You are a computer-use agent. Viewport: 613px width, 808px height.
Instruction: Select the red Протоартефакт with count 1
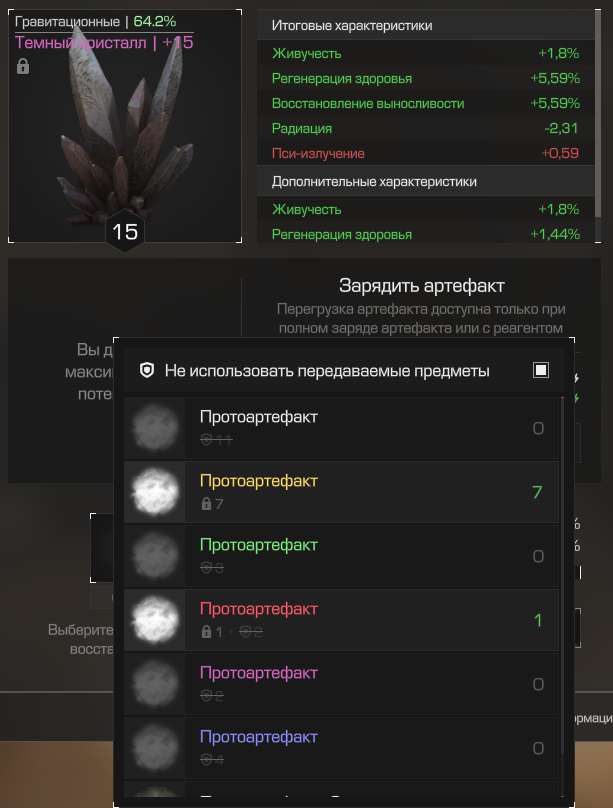[340, 620]
